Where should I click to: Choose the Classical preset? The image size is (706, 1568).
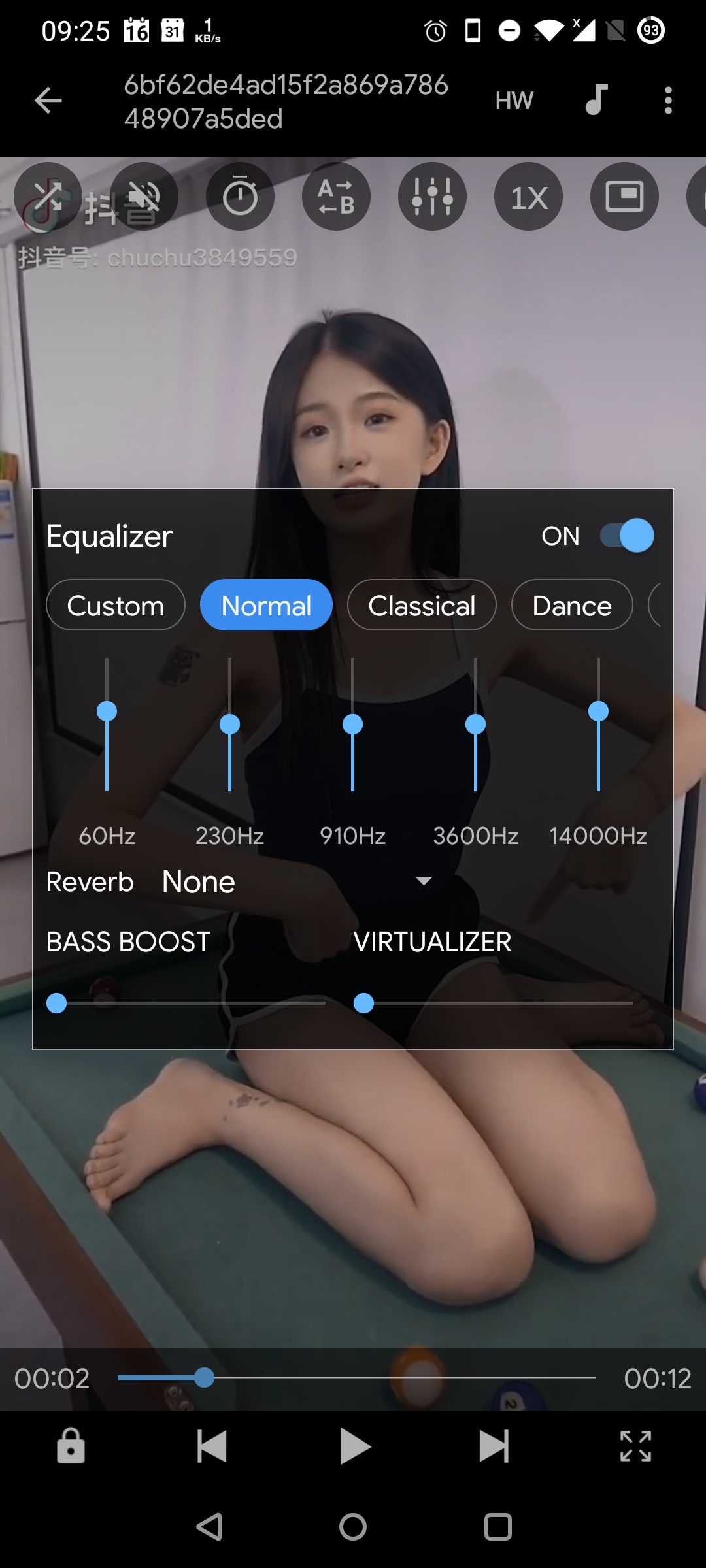coord(422,605)
